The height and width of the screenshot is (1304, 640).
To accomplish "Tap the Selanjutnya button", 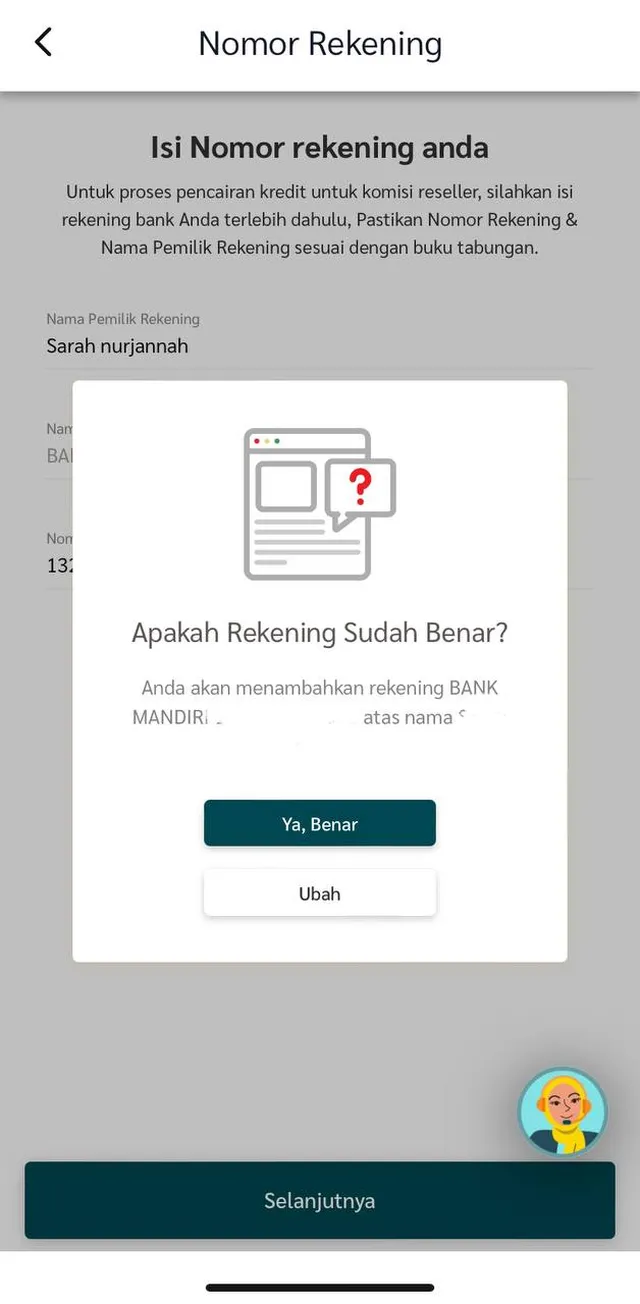I will (320, 1200).
